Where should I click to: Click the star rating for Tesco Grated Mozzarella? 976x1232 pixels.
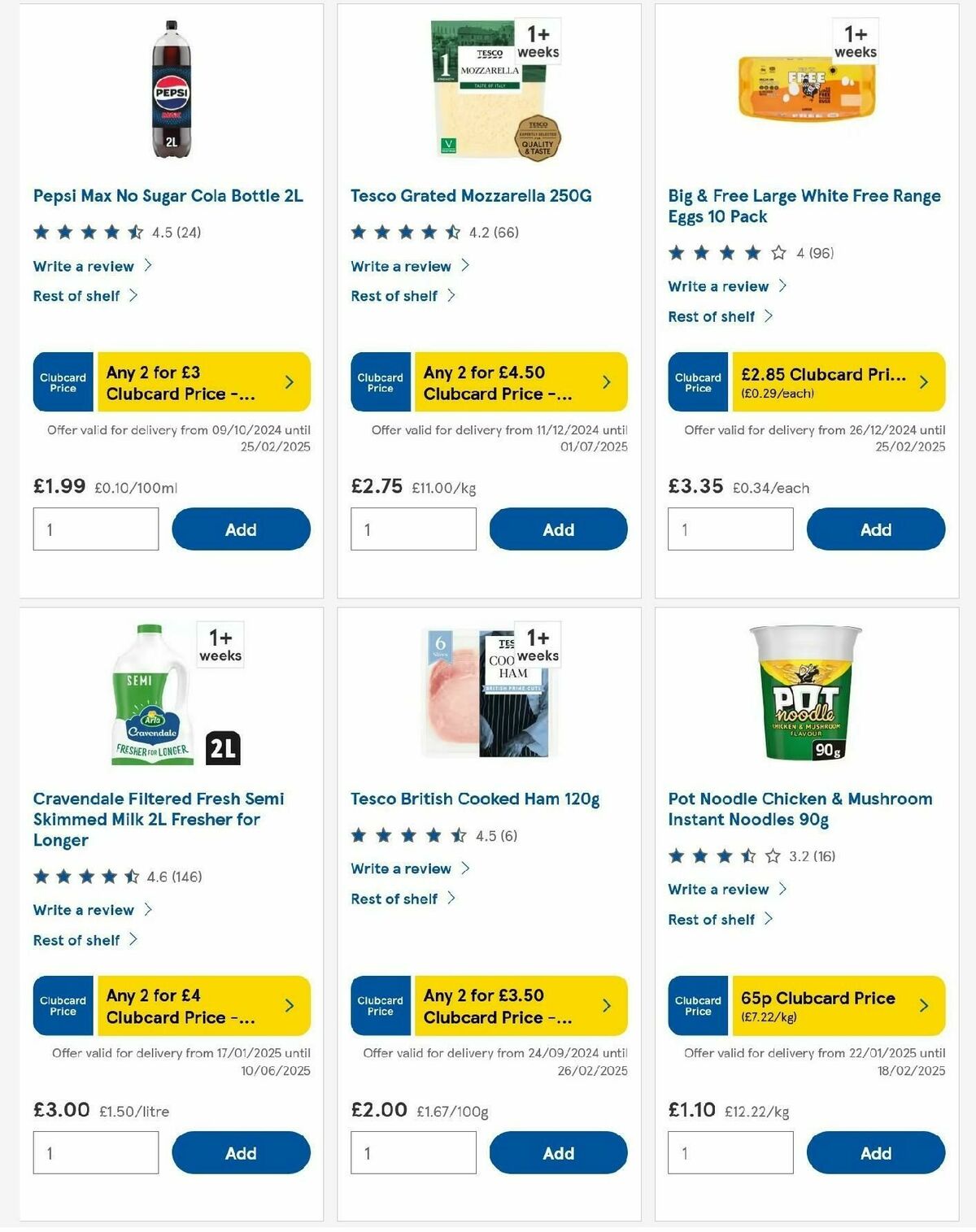coord(402,231)
